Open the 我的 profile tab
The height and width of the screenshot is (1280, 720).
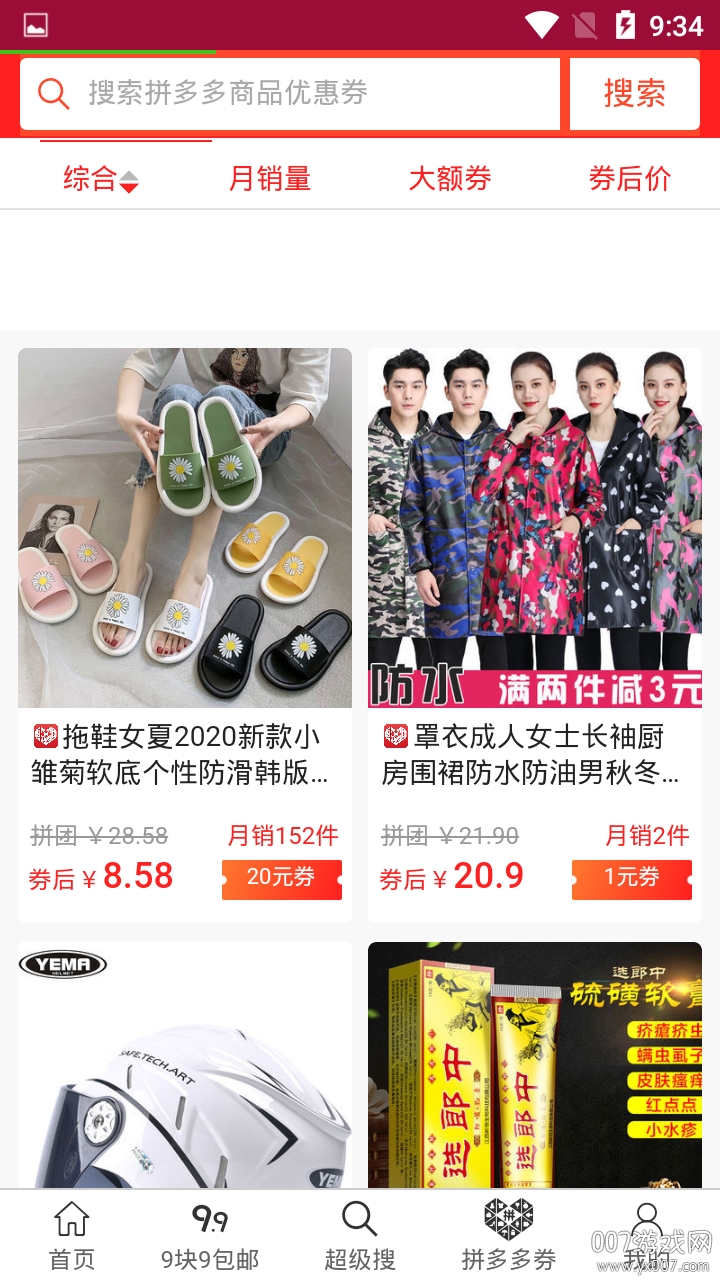click(647, 1236)
